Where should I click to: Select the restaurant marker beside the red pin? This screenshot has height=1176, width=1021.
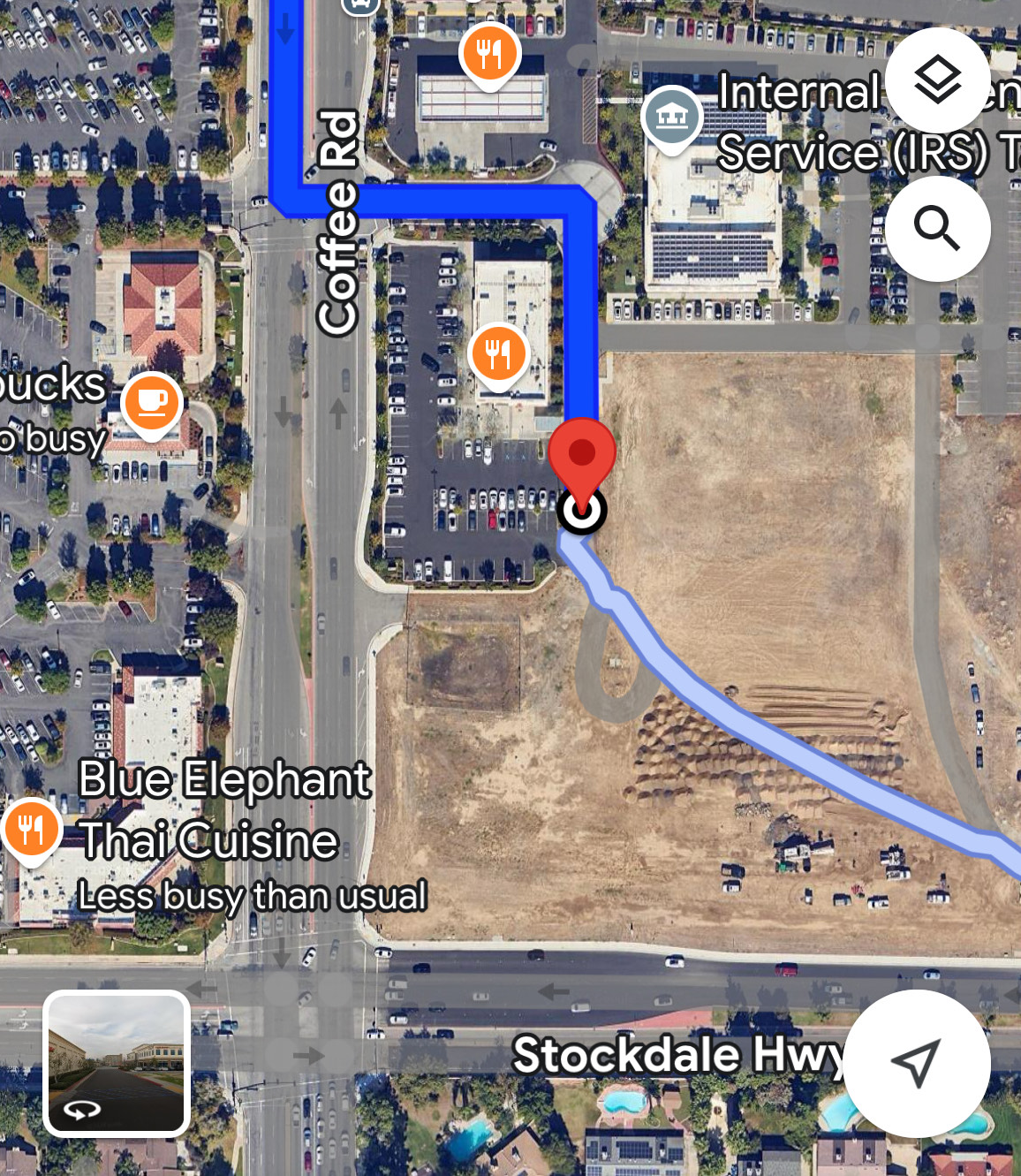(x=499, y=353)
